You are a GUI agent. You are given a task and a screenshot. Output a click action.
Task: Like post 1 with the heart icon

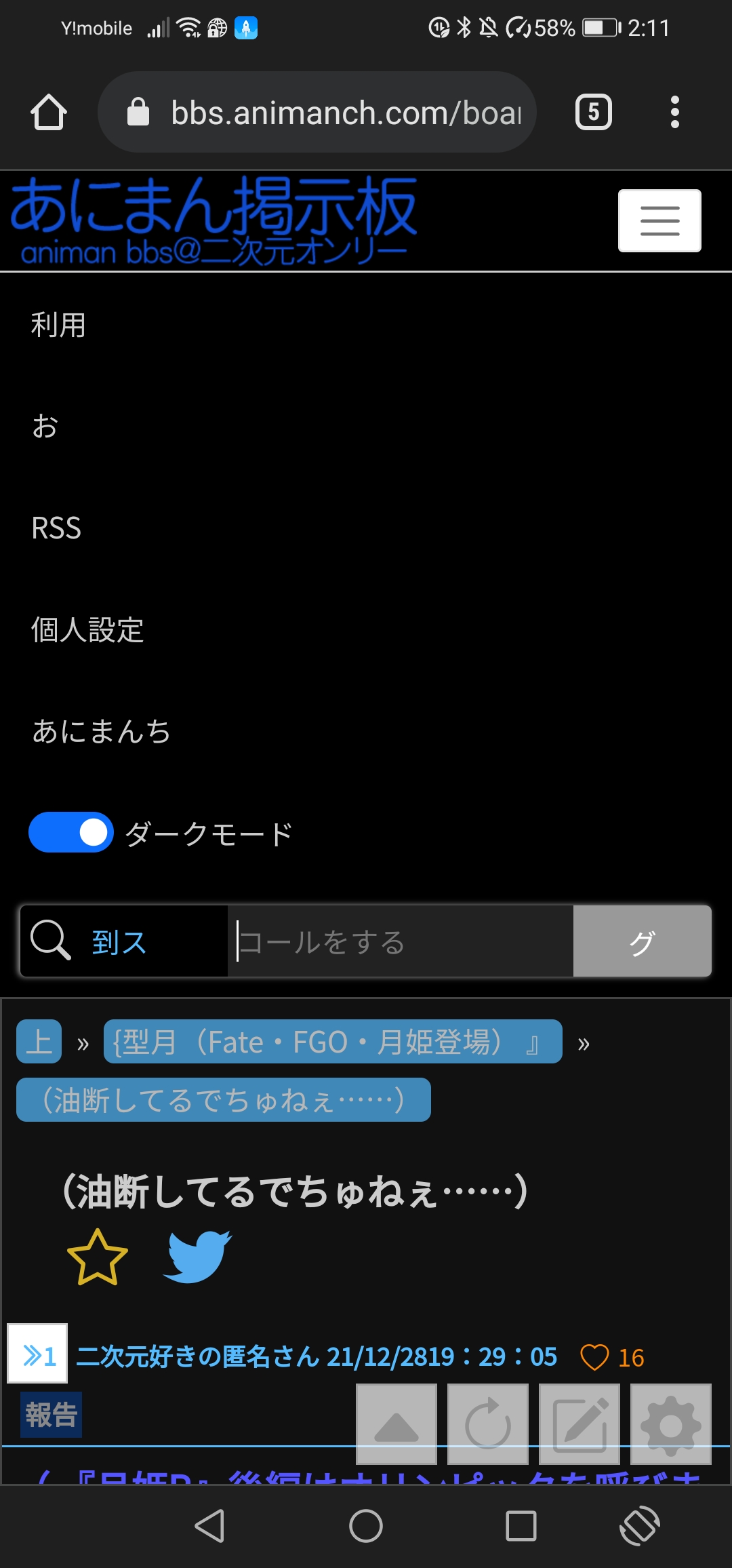pos(594,1358)
